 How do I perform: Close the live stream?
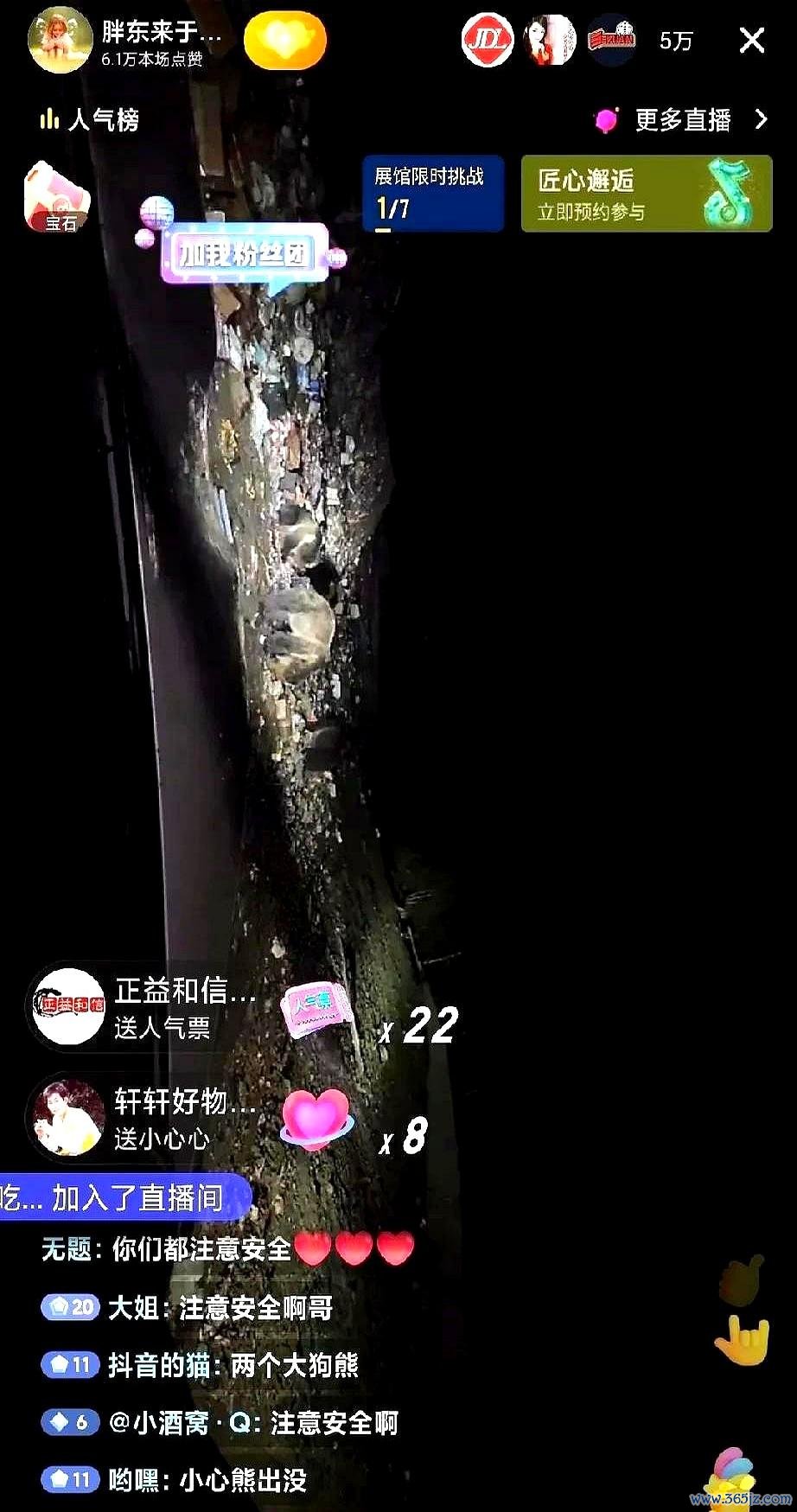point(751,41)
